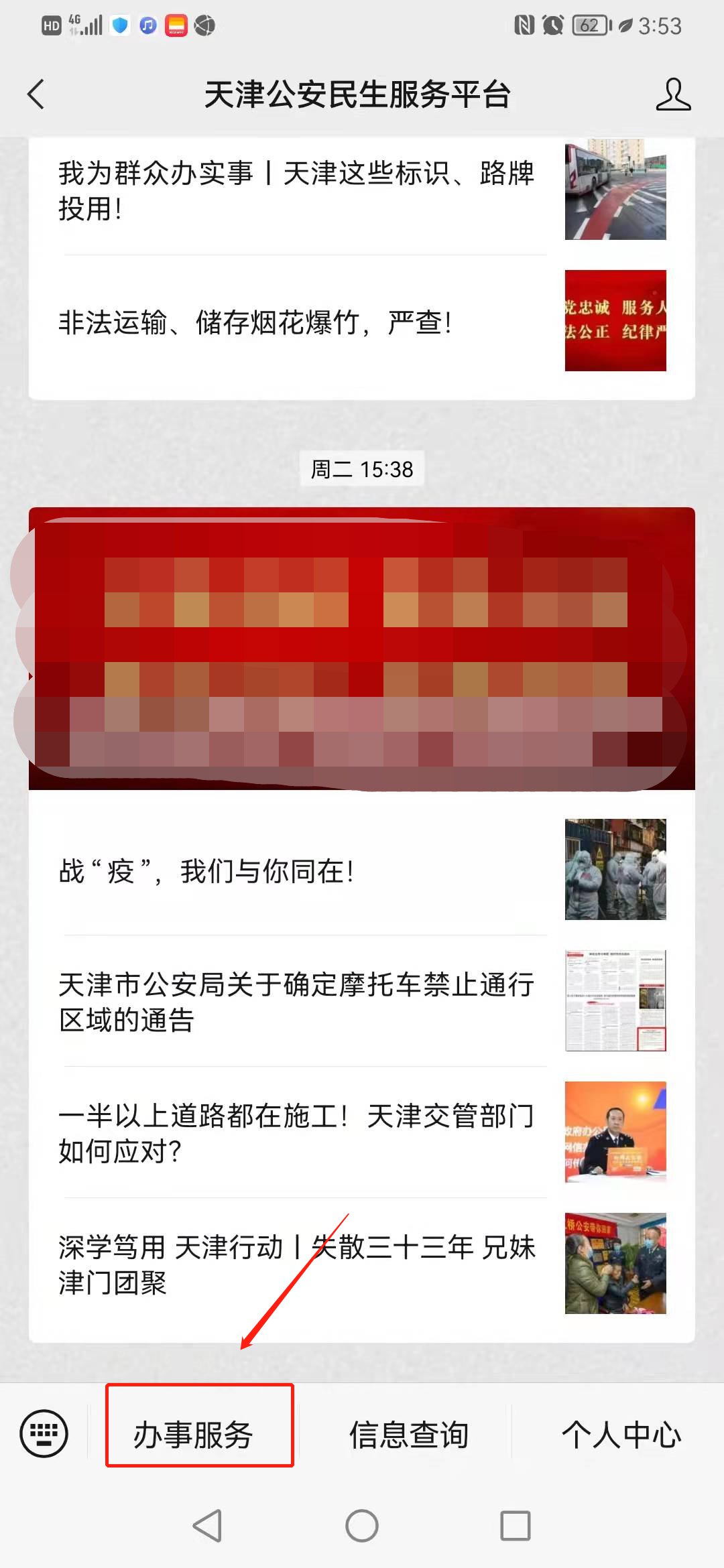Read 战“疫”，我们与你同在 article

click(295, 871)
